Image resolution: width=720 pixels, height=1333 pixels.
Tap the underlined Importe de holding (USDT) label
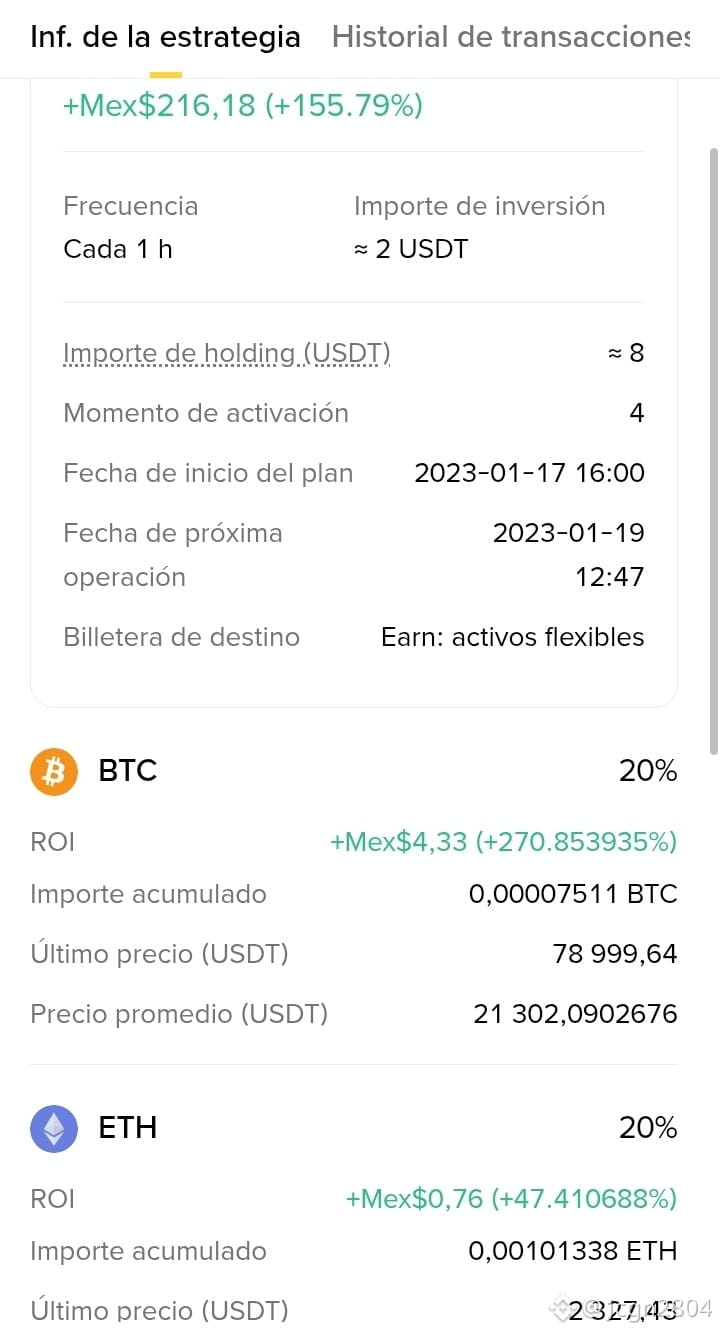[x=226, y=353]
